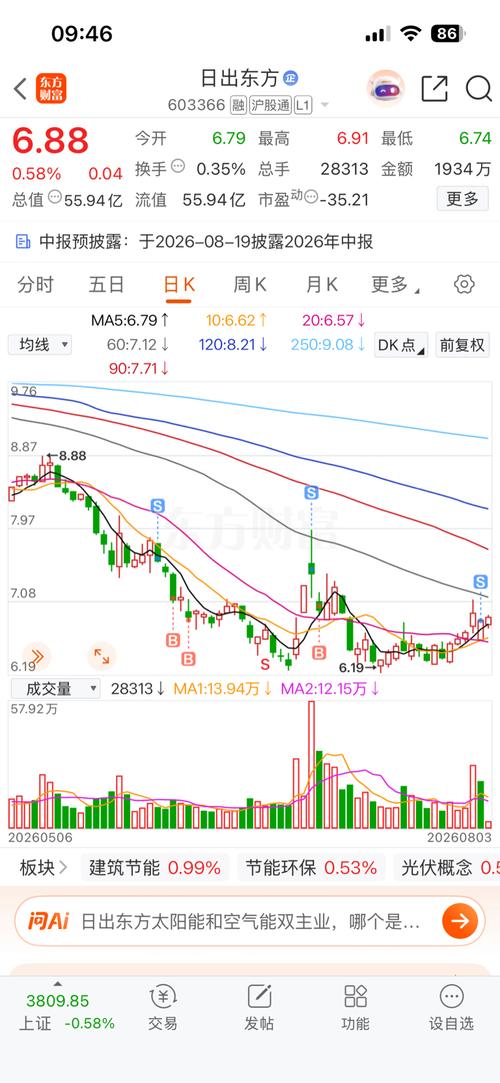Switch to the 分时 chart tab
The width and height of the screenshot is (500, 1083).
coord(35,285)
